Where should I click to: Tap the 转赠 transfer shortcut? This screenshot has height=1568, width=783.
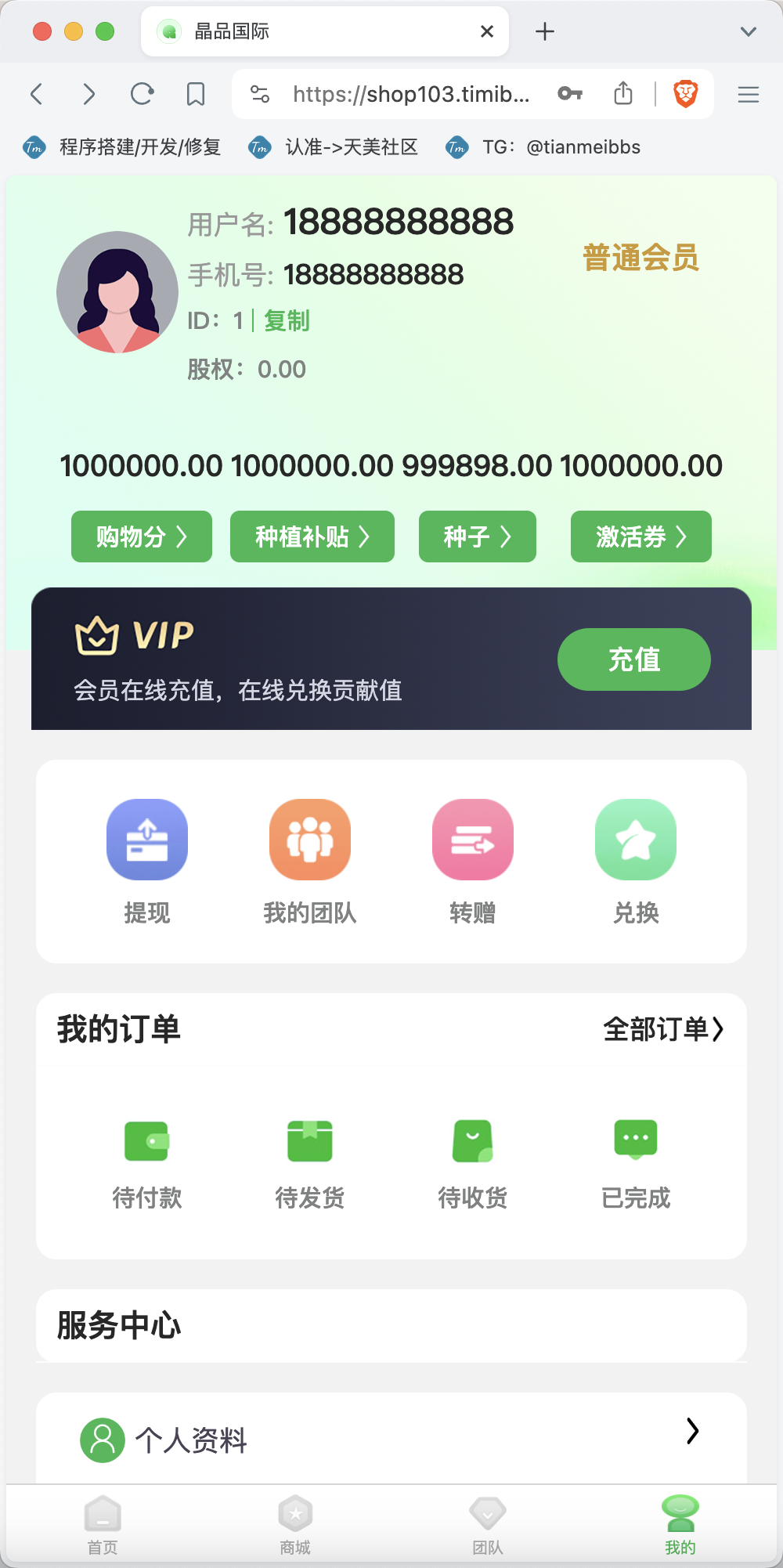pyautogui.click(x=473, y=862)
